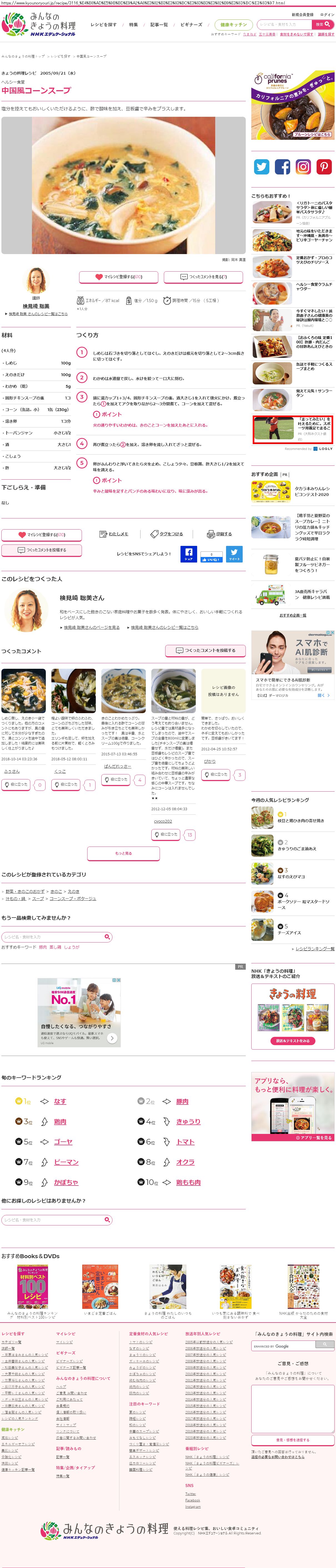Tap つくったコメントを投稿する beside the comments heading
Image resolution: width=336 pixels, height=1568 pixels.
206,650
